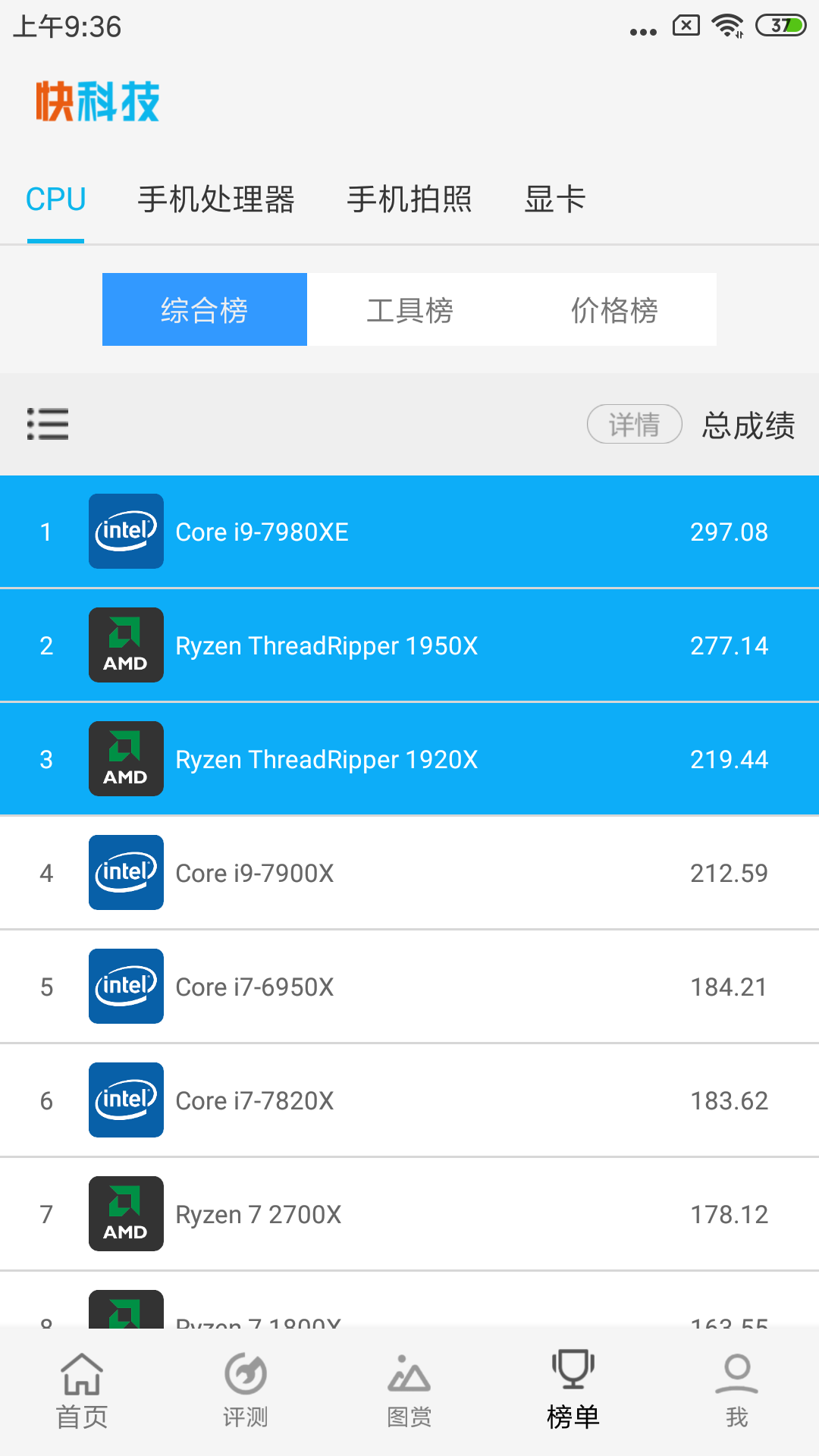Image resolution: width=819 pixels, height=1456 pixels.
Task: Select the 工具榜 ranking tab
Action: tap(409, 309)
